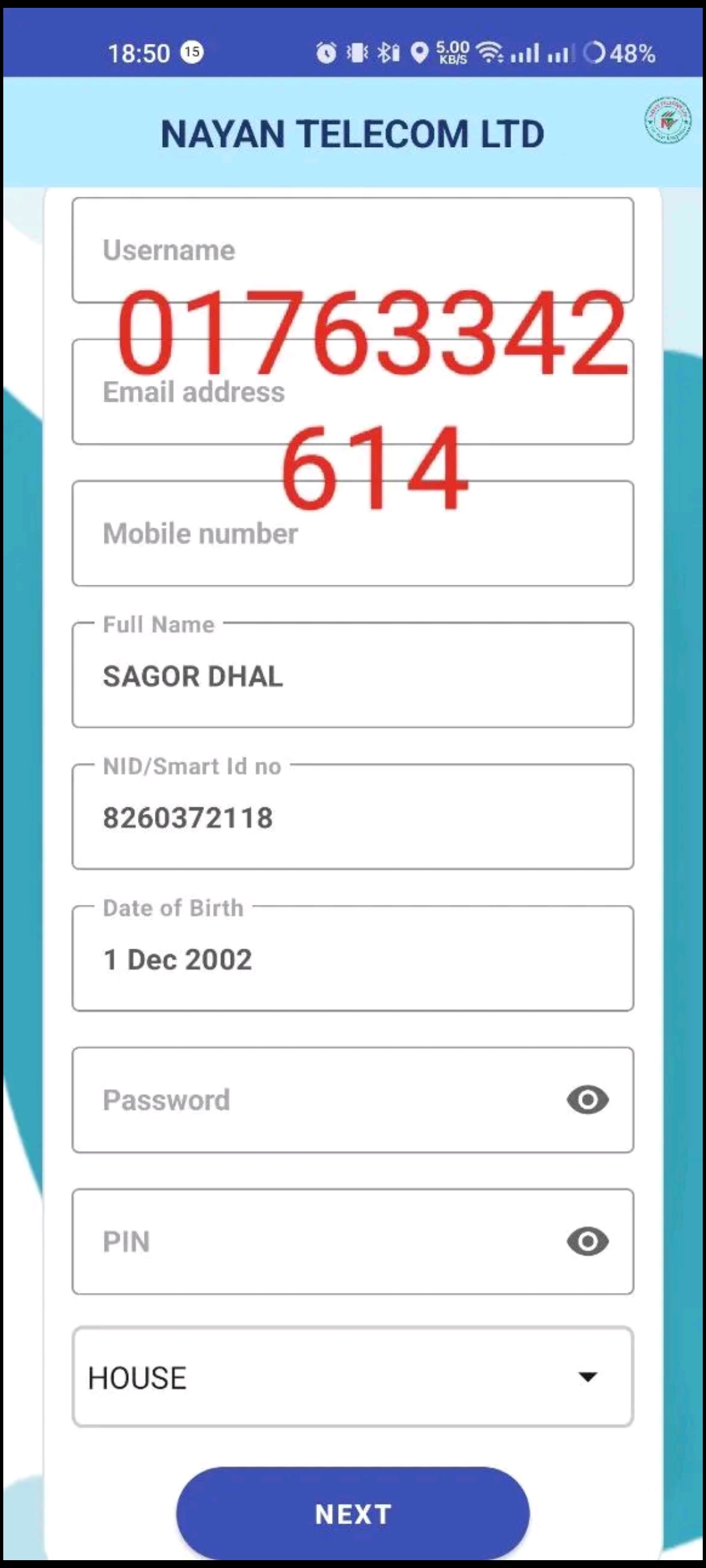Focus the Email address field
706x1568 pixels.
pyautogui.click(x=352, y=392)
